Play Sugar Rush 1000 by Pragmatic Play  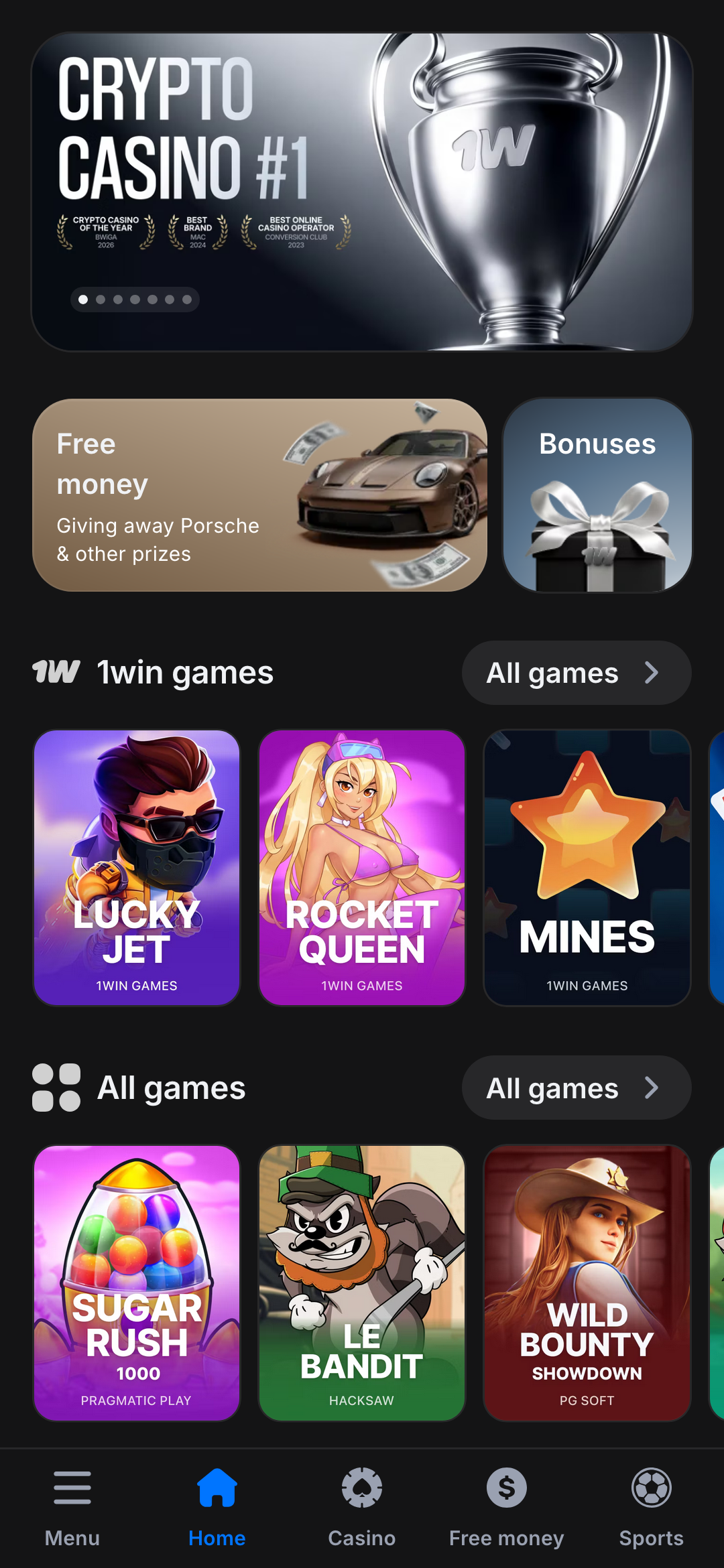(137, 1283)
